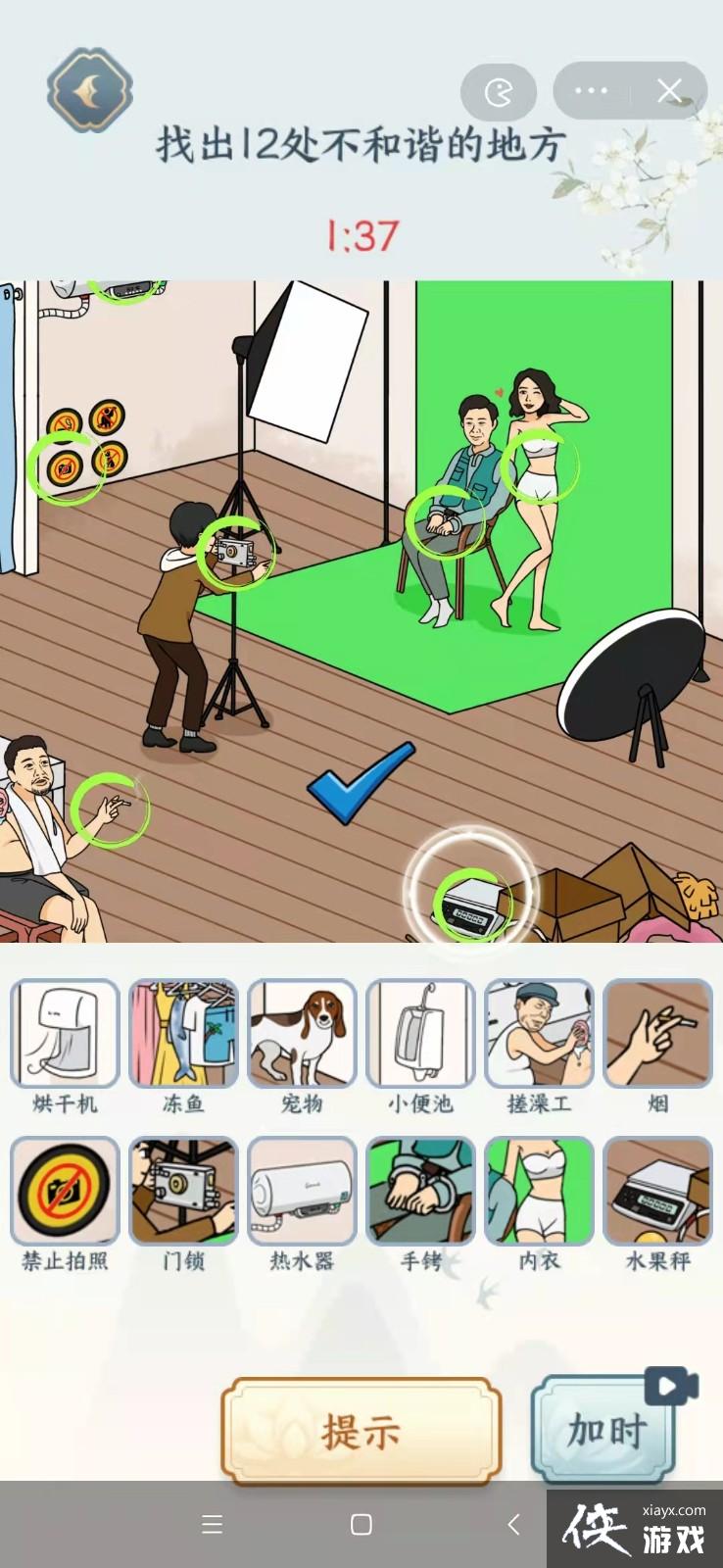Open the three-dot more menu
Image resolution: width=723 pixels, height=1568 pixels.
(591, 91)
